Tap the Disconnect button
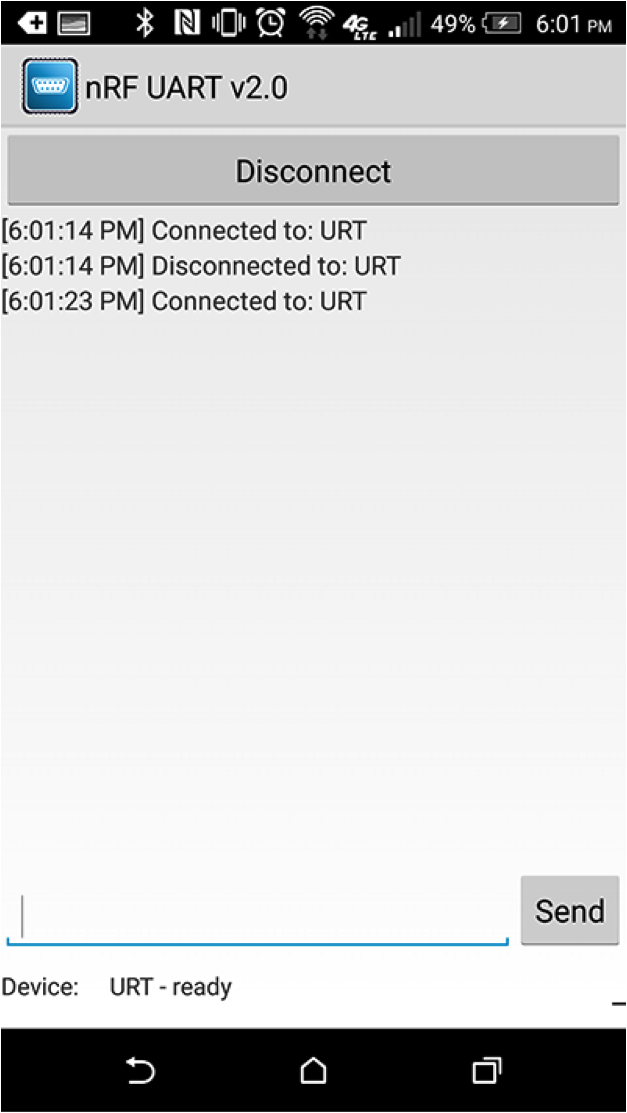 313,170
